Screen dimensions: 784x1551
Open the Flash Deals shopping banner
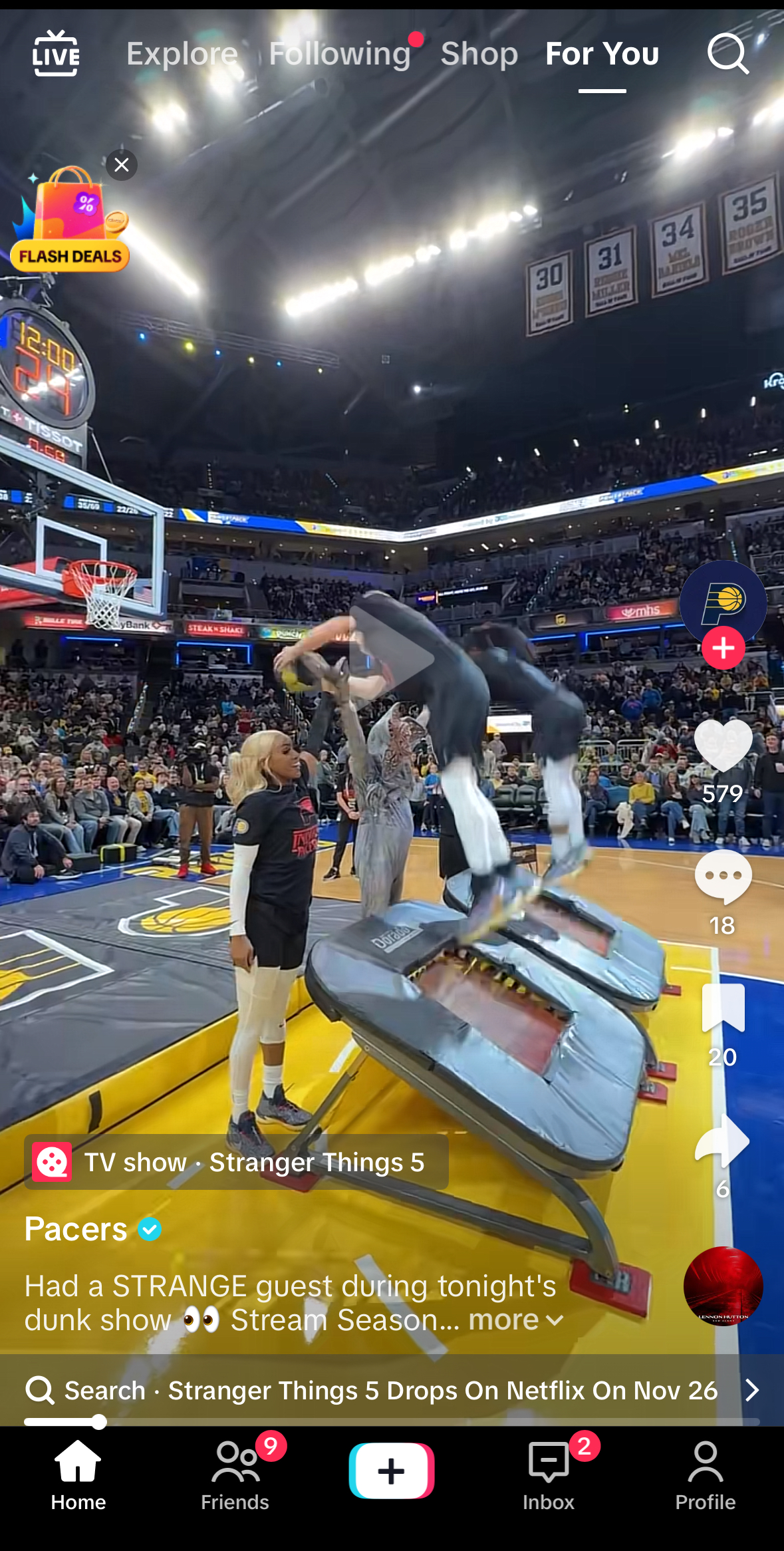pos(70,219)
